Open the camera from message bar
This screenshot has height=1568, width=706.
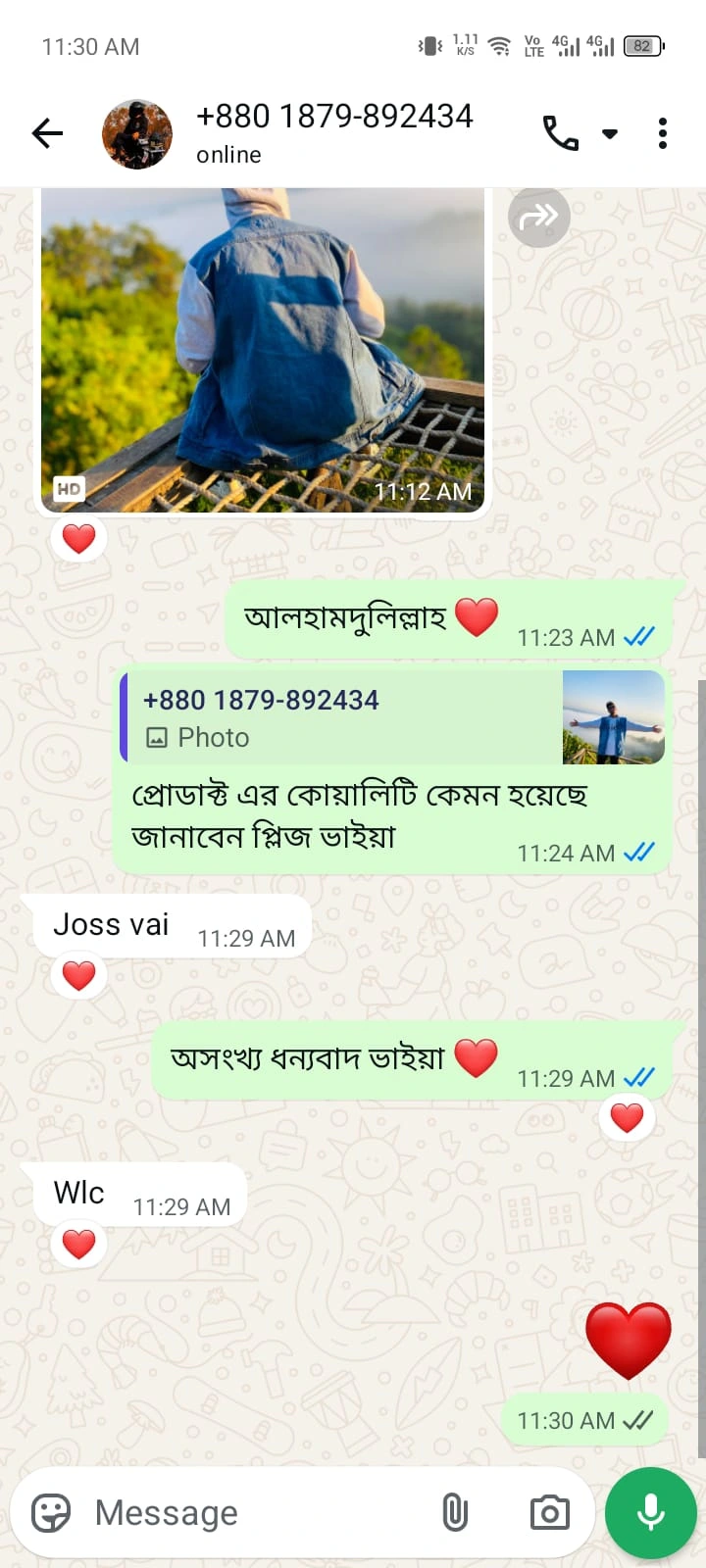point(549,1513)
